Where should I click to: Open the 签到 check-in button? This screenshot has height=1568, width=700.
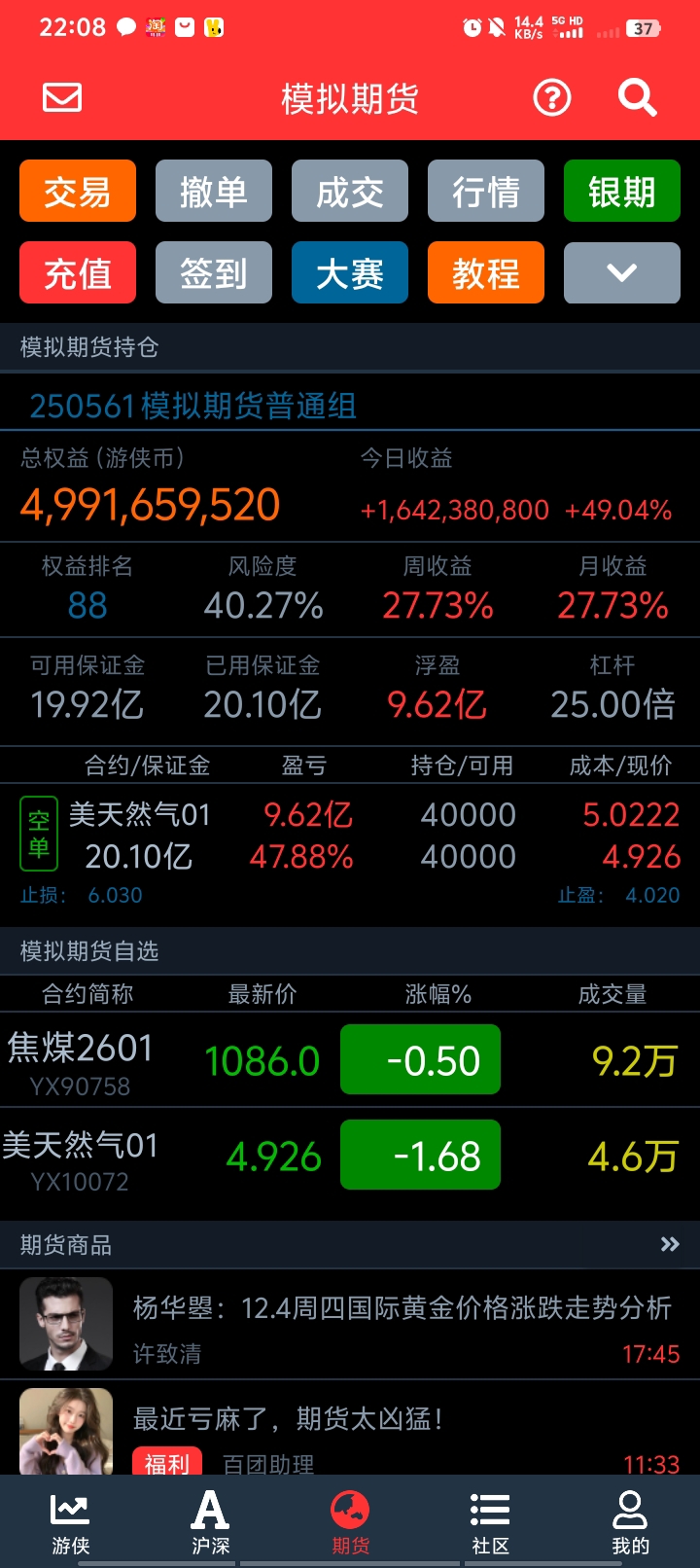click(214, 273)
